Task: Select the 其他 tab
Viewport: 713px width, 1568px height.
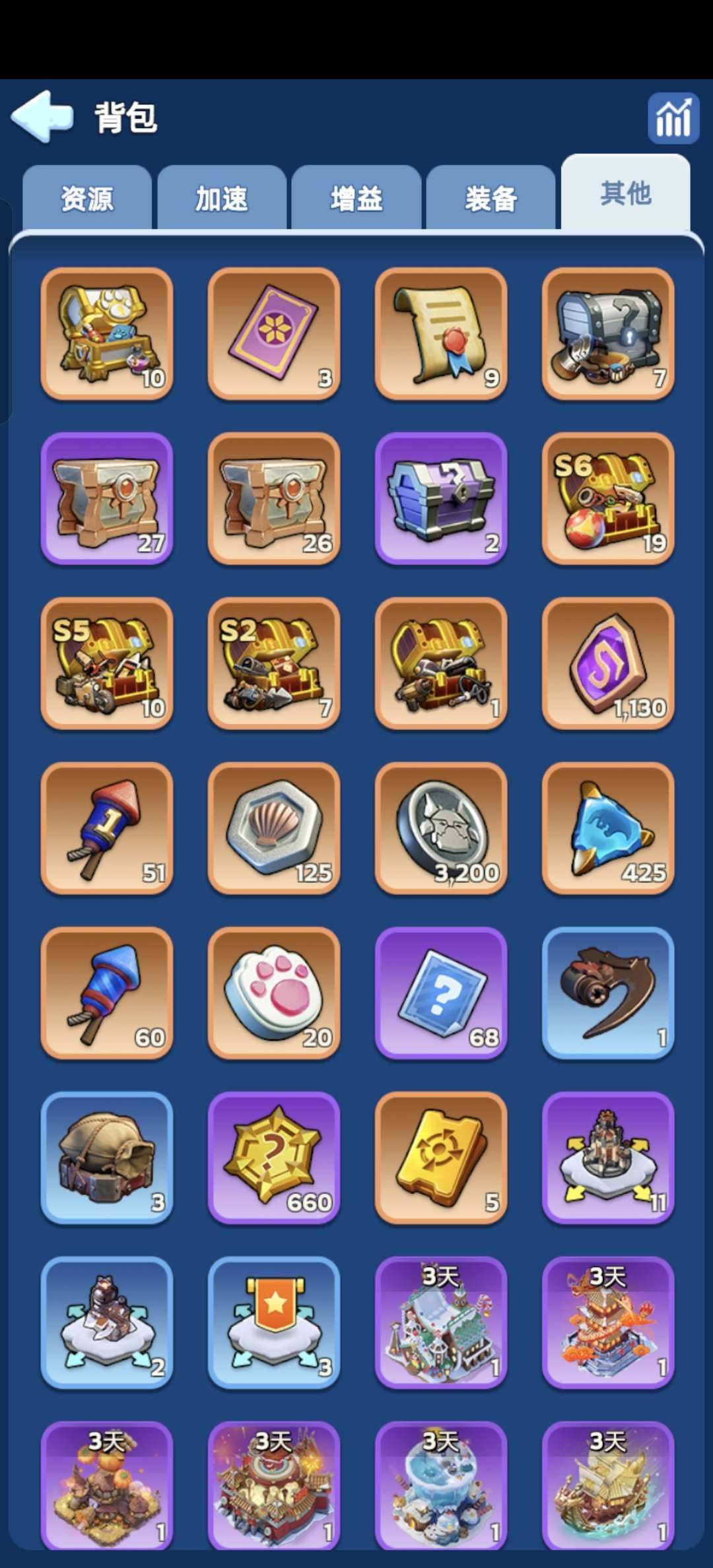Action: [625, 194]
